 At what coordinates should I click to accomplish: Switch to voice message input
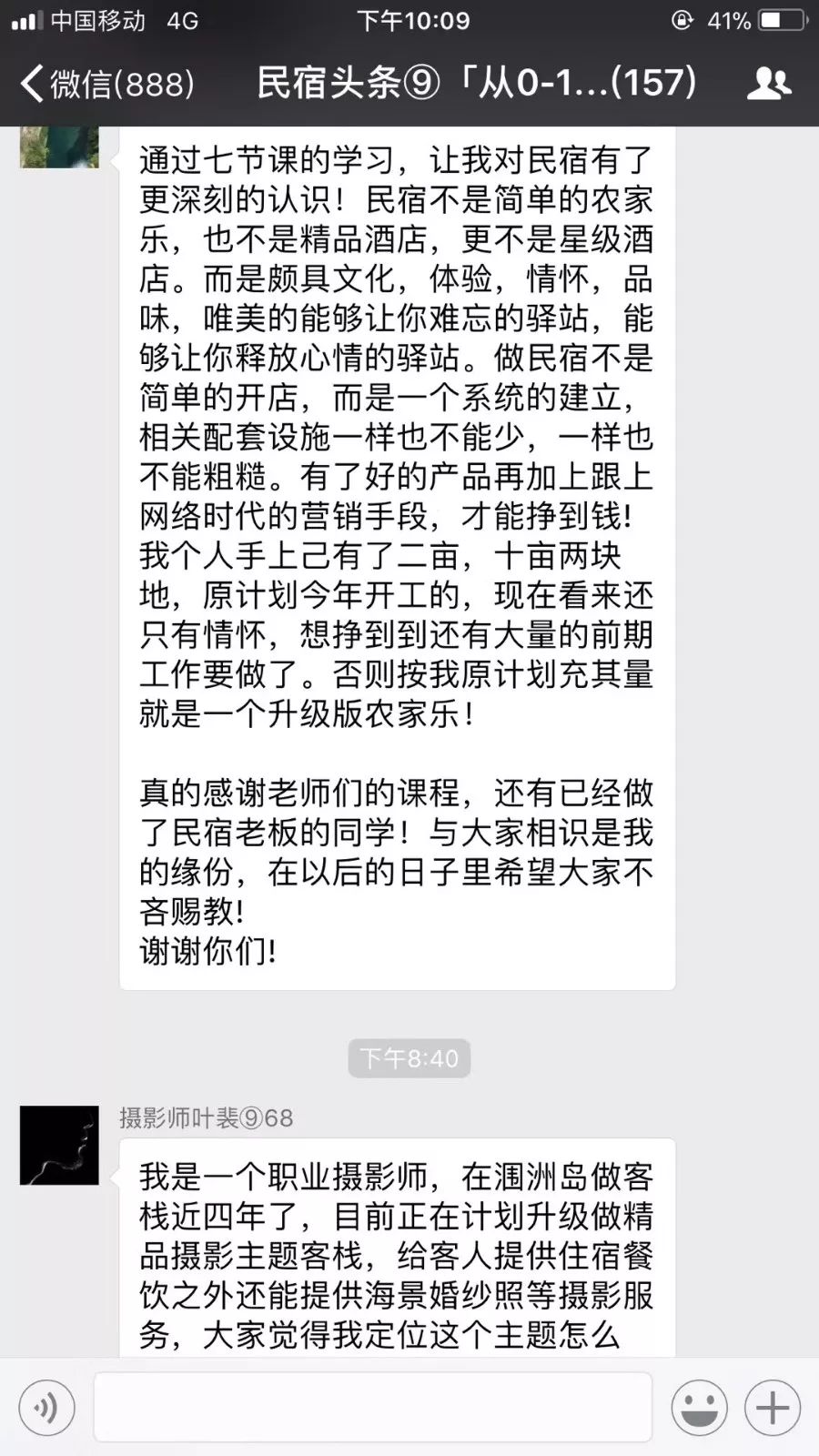[x=46, y=1408]
